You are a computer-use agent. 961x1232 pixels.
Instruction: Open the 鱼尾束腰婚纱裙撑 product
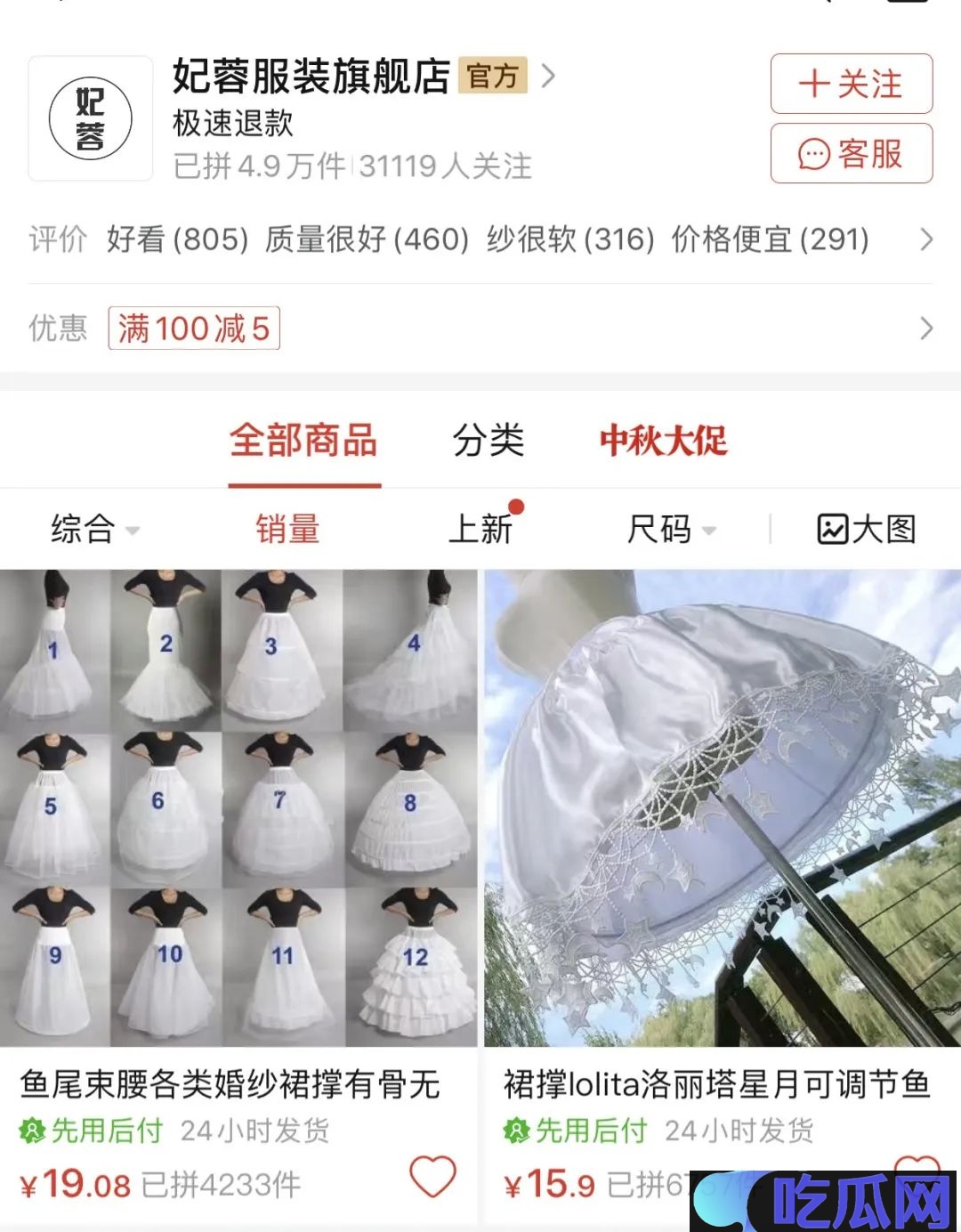(238, 808)
